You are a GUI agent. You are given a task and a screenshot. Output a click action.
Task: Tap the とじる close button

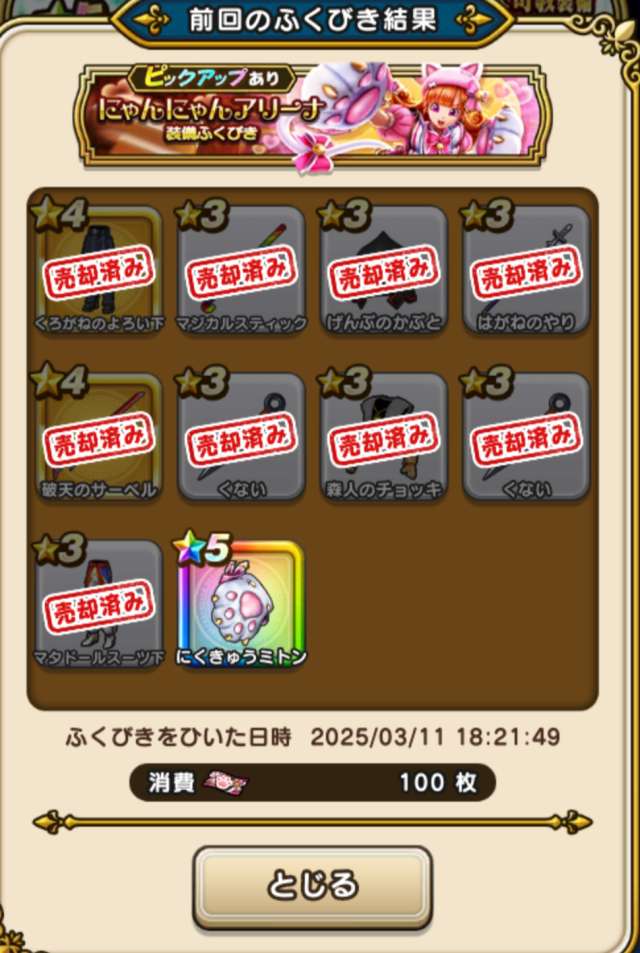pyautogui.click(x=312, y=886)
